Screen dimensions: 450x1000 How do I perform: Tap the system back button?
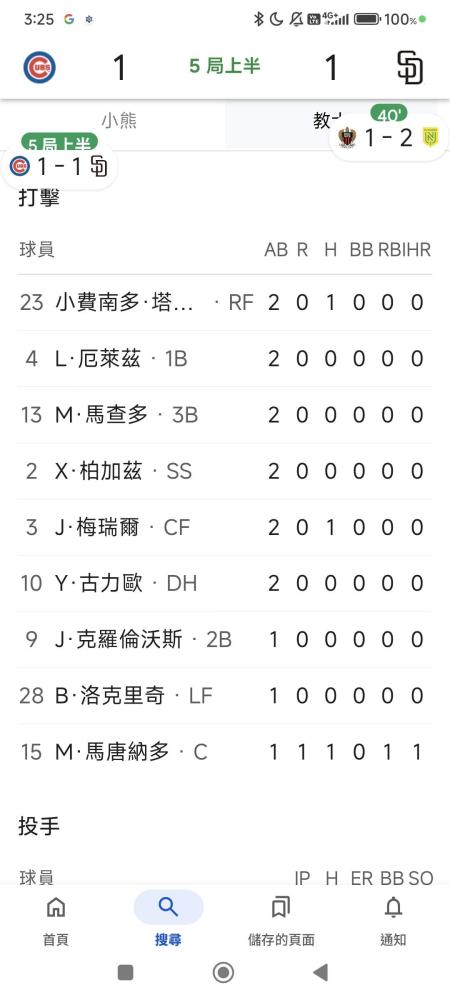[x=321, y=973]
